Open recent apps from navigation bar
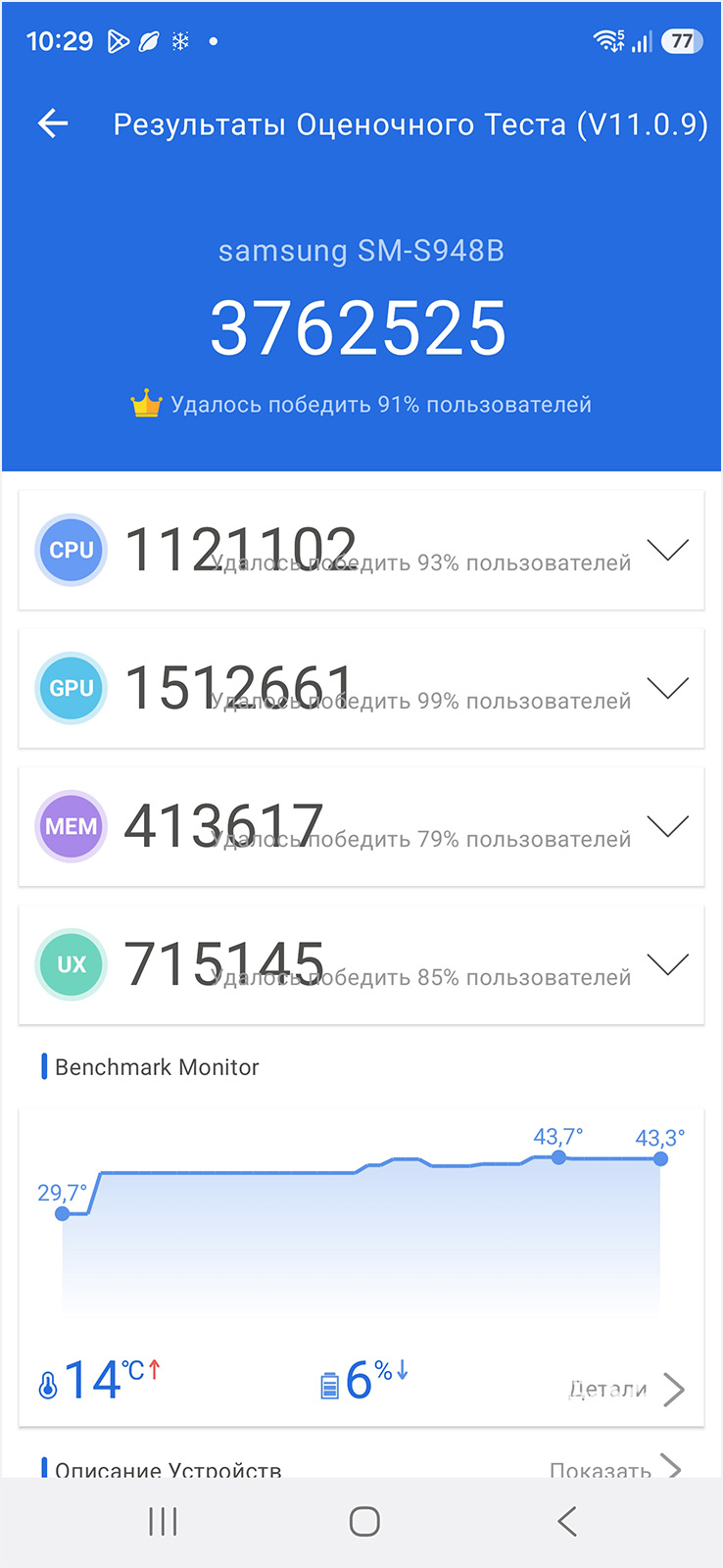The image size is (723, 1568). click(163, 1522)
